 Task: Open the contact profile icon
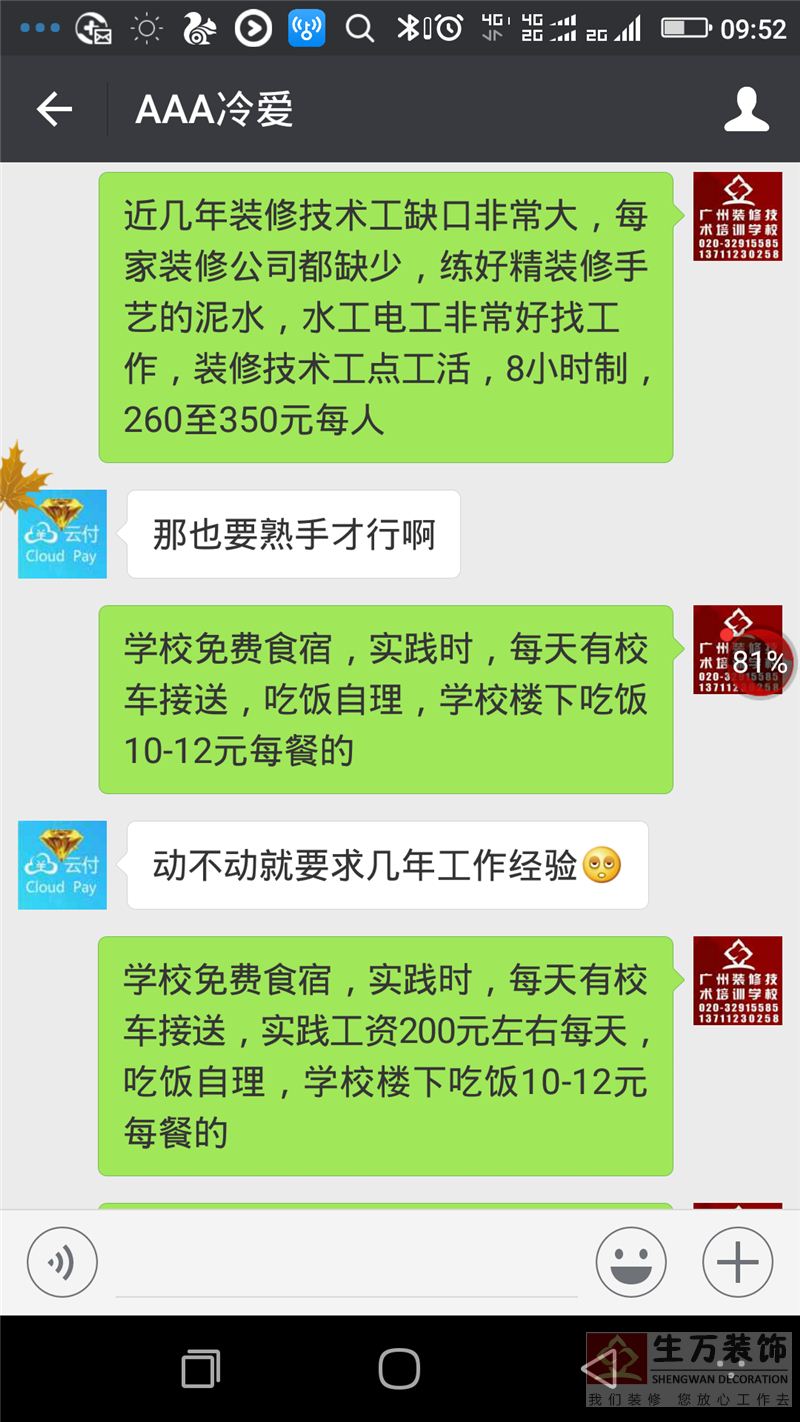tap(746, 109)
